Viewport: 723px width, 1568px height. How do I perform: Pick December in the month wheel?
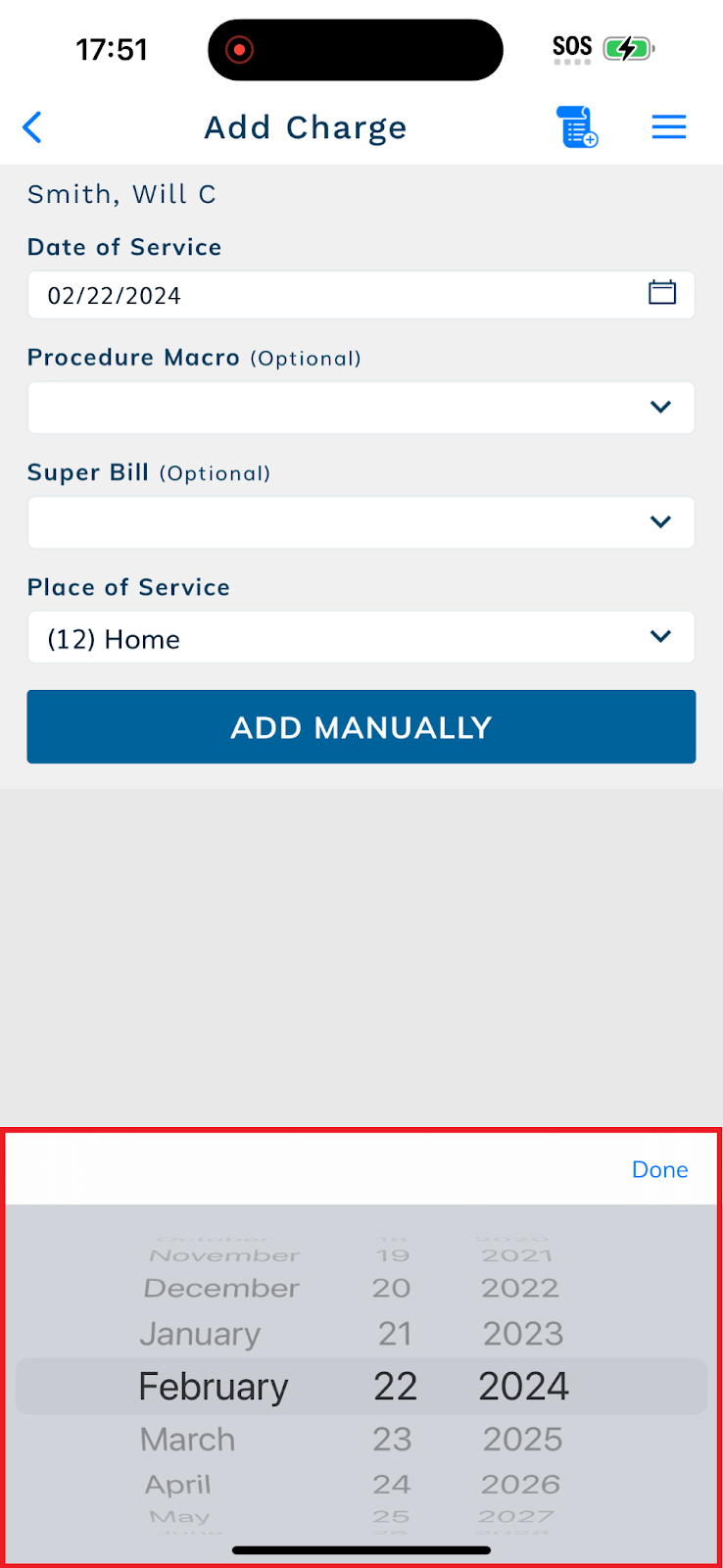click(221, 1289)
